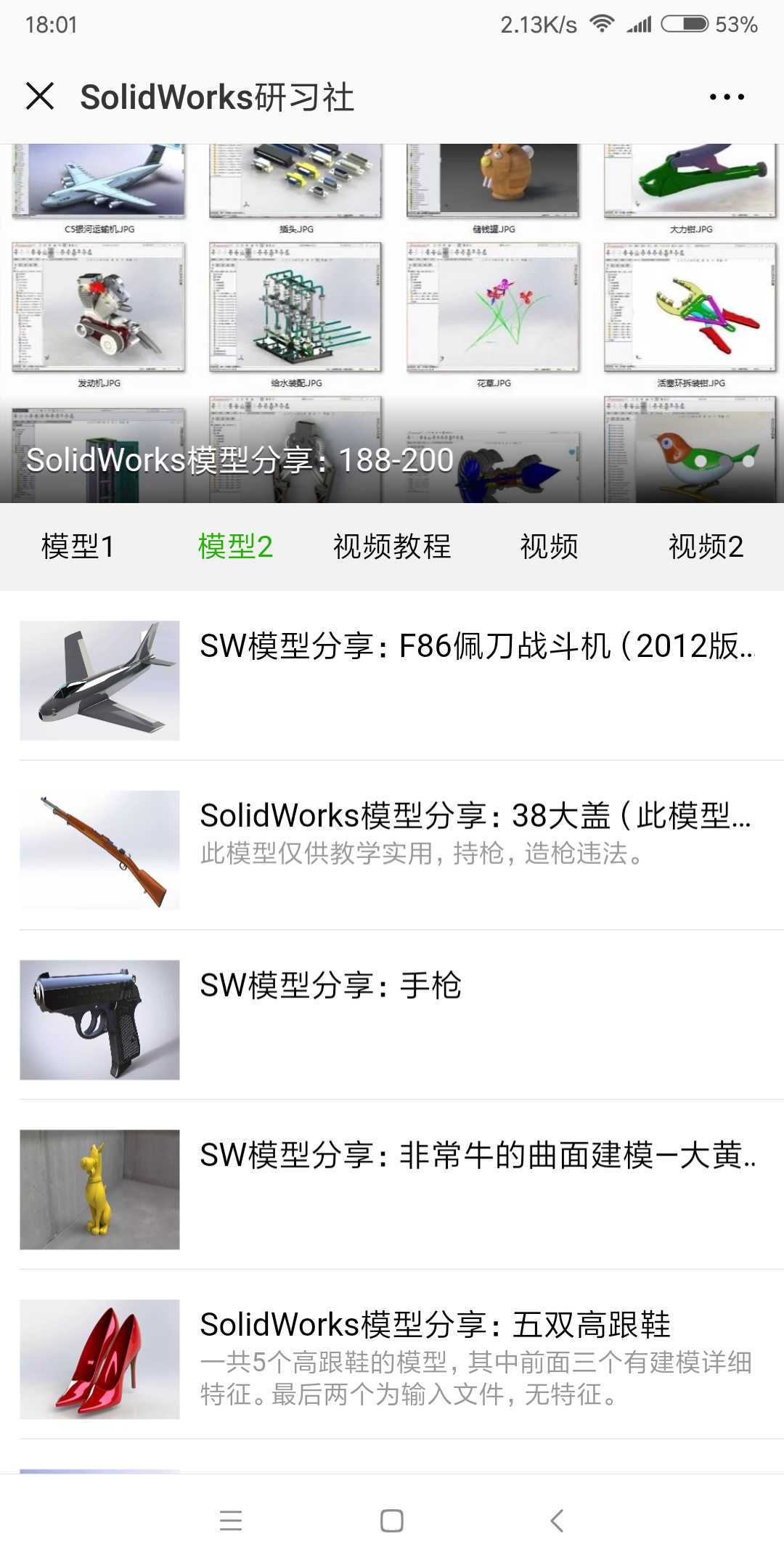Switch to the 视频2 tab
The image size is (784, 1568).
(x=706, y=547)
